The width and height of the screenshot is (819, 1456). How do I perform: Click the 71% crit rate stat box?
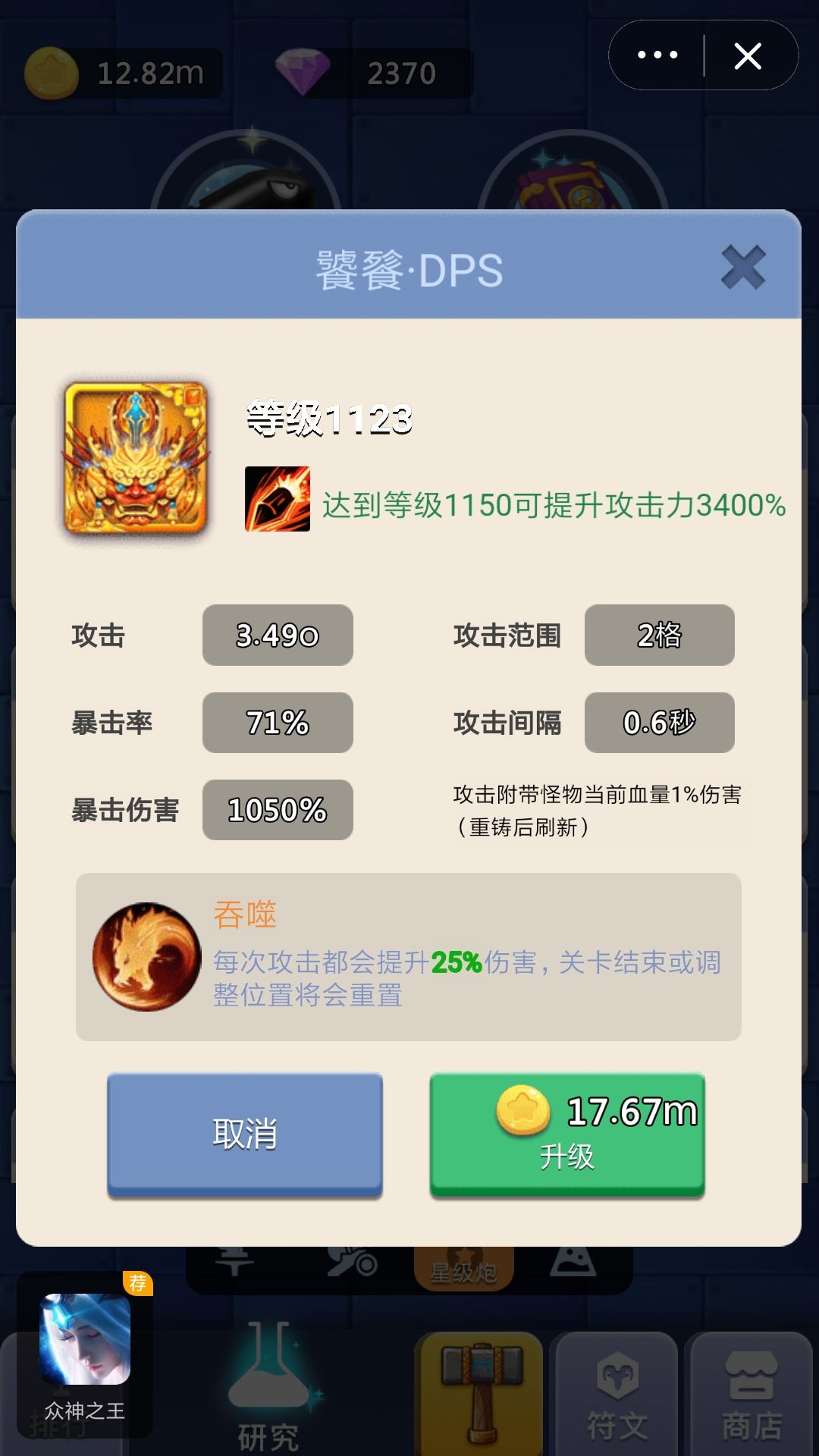click(278, 723)
